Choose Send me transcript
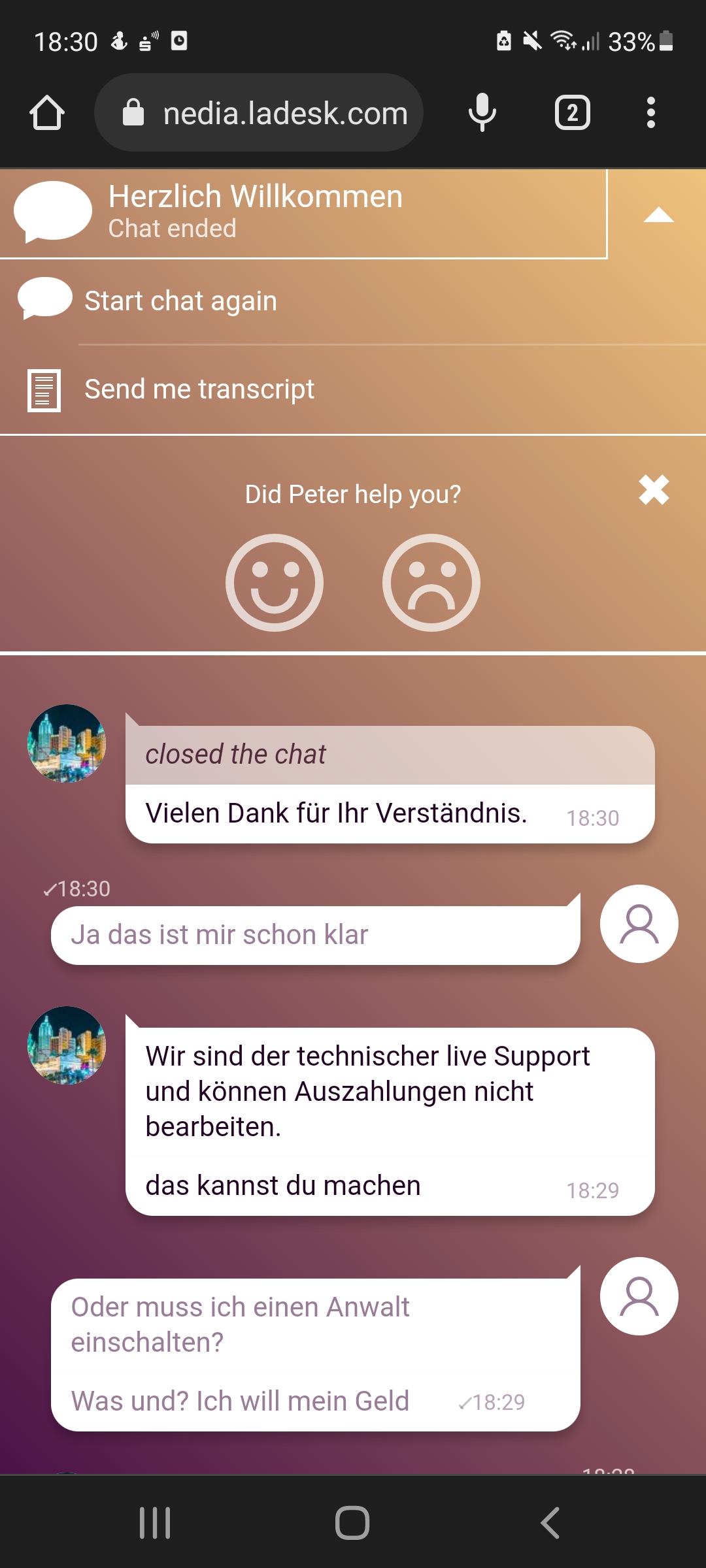The width and height of the screenshot is (706, 1568). coord(199,389)
